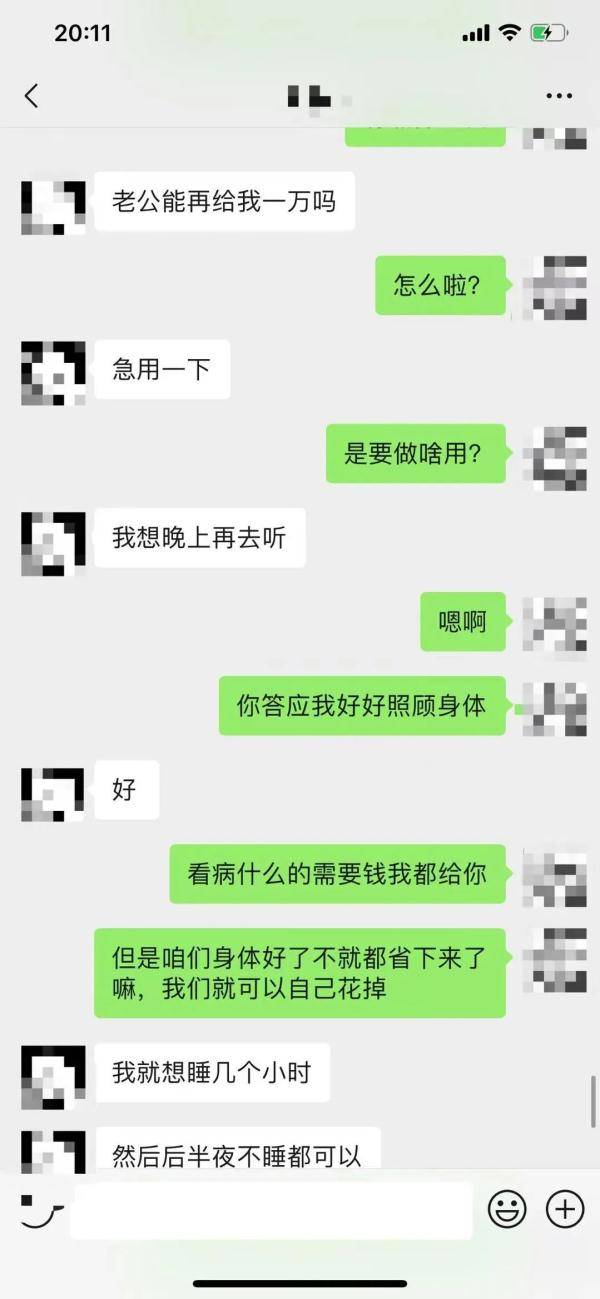
Task: Open sender avatar beside 老公能再给我一万吗
Action: point(53,207)
